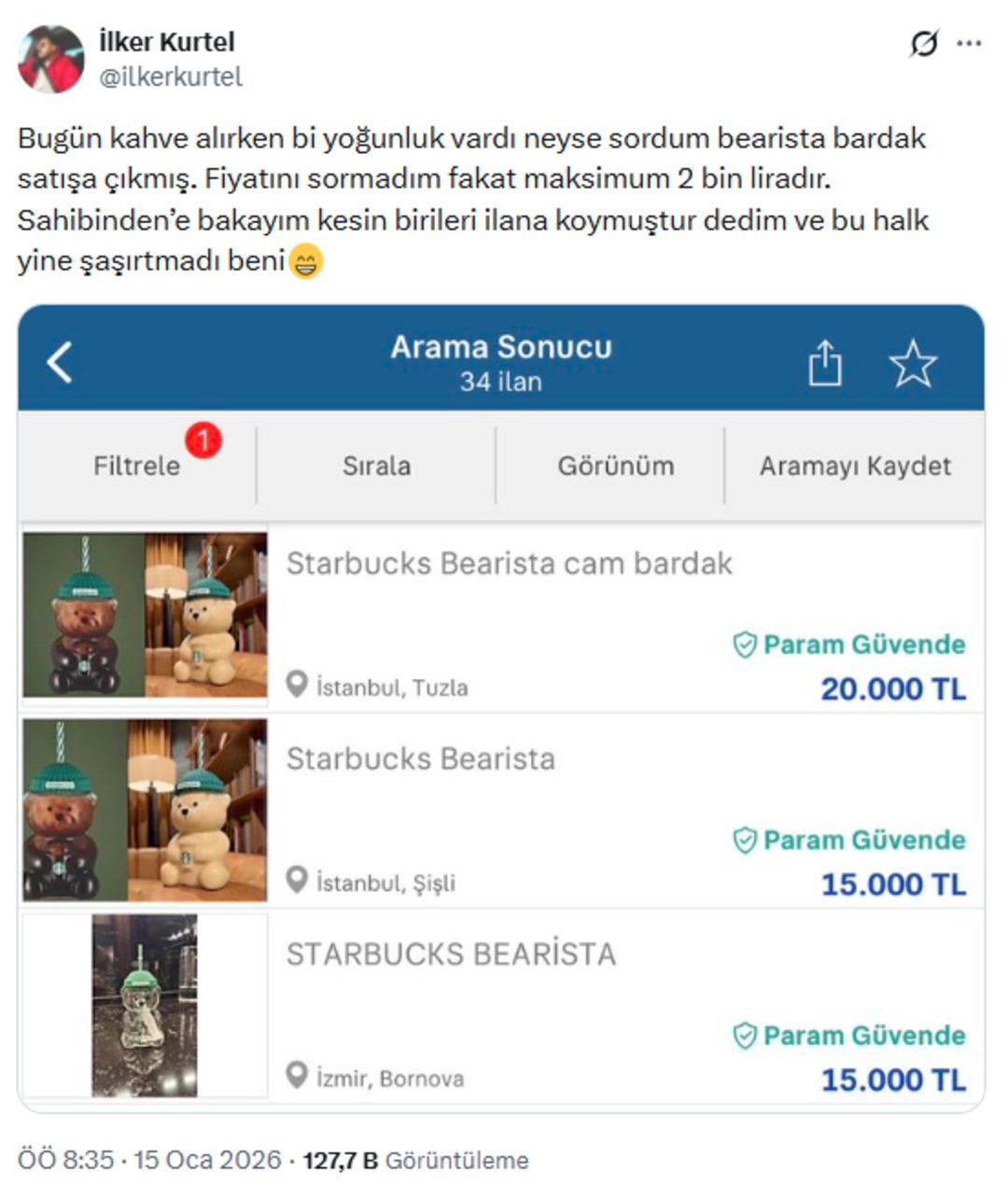
Task: Tap the back arrow on Arama Sonucu screen
Action: [x=60, y=363]
